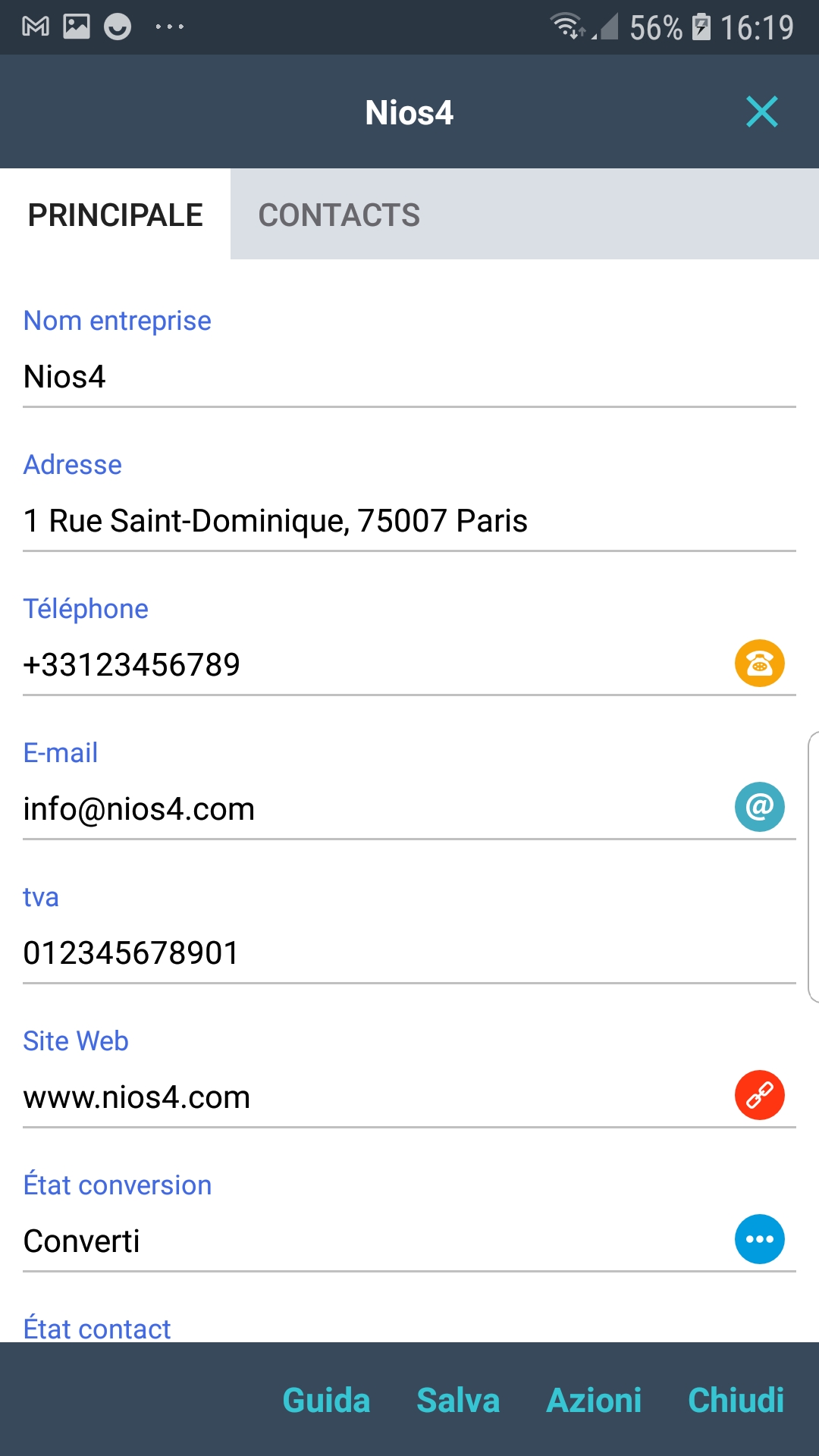The height and width of the screenshot is (1456, 819).
Task: Open the website with the link icon
Action: coord(759,1095)
